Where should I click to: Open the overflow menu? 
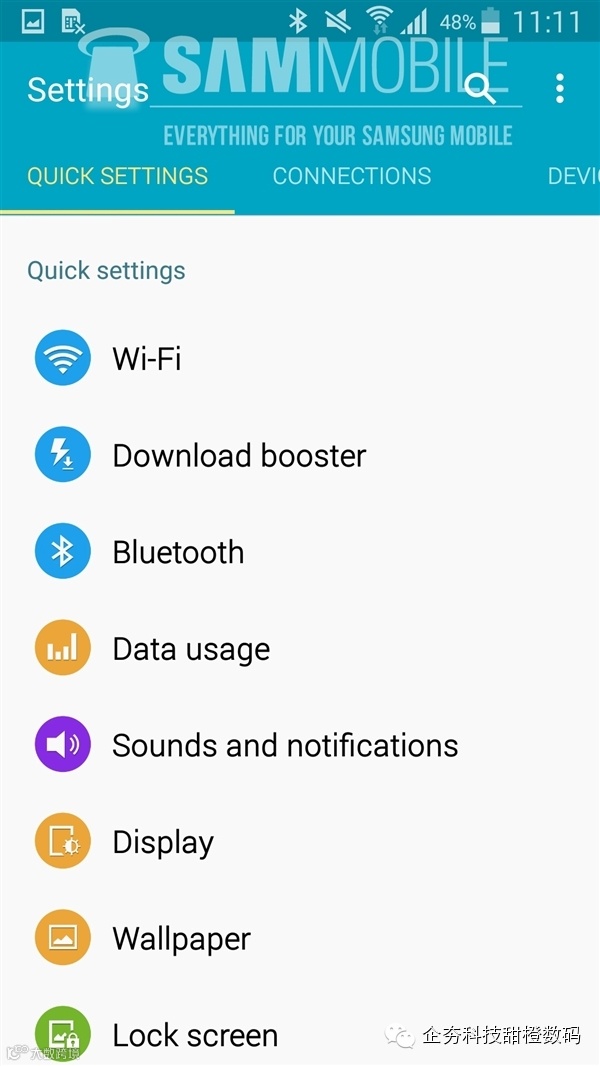tap(559, 89)
